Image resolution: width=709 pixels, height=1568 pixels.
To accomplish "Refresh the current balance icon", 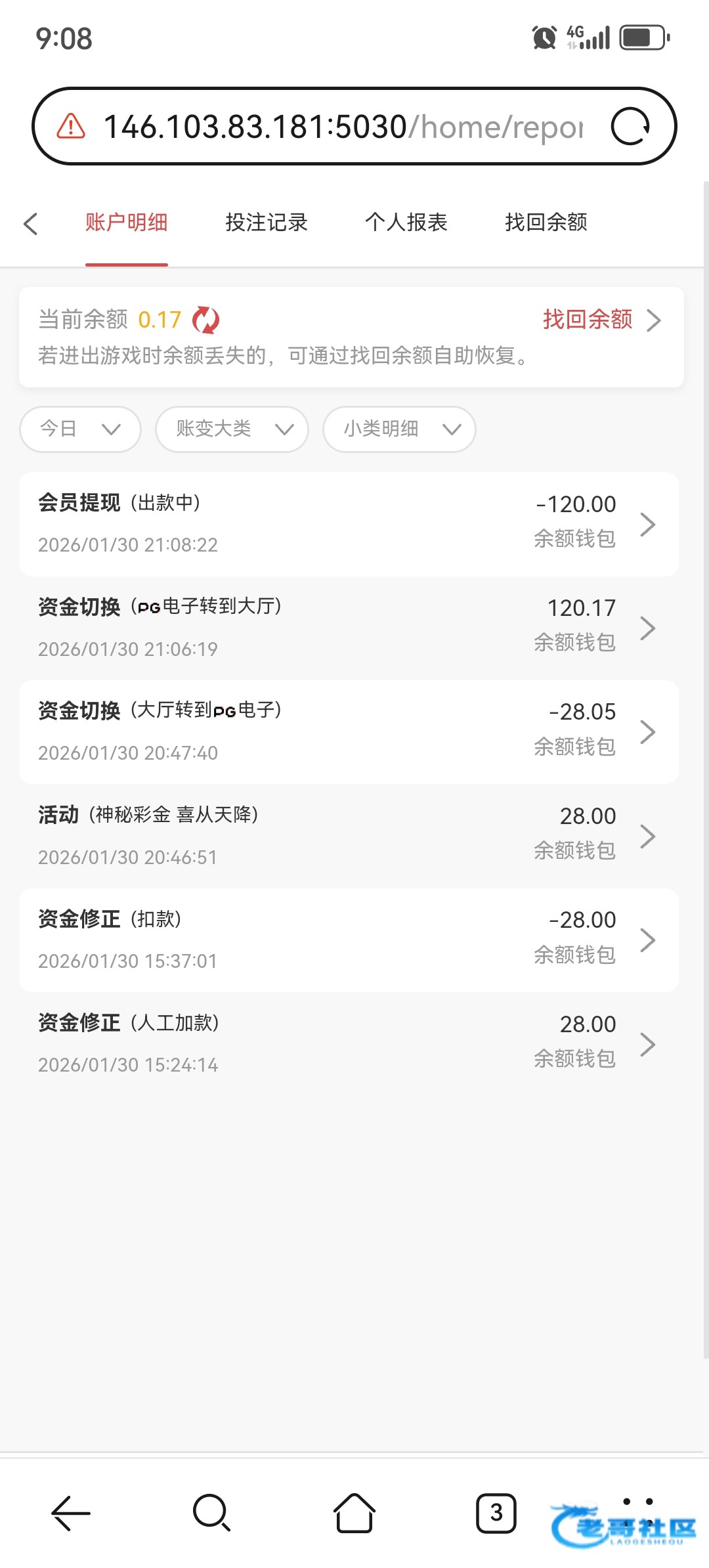I will pyautogui.click(x=205, y=320).
